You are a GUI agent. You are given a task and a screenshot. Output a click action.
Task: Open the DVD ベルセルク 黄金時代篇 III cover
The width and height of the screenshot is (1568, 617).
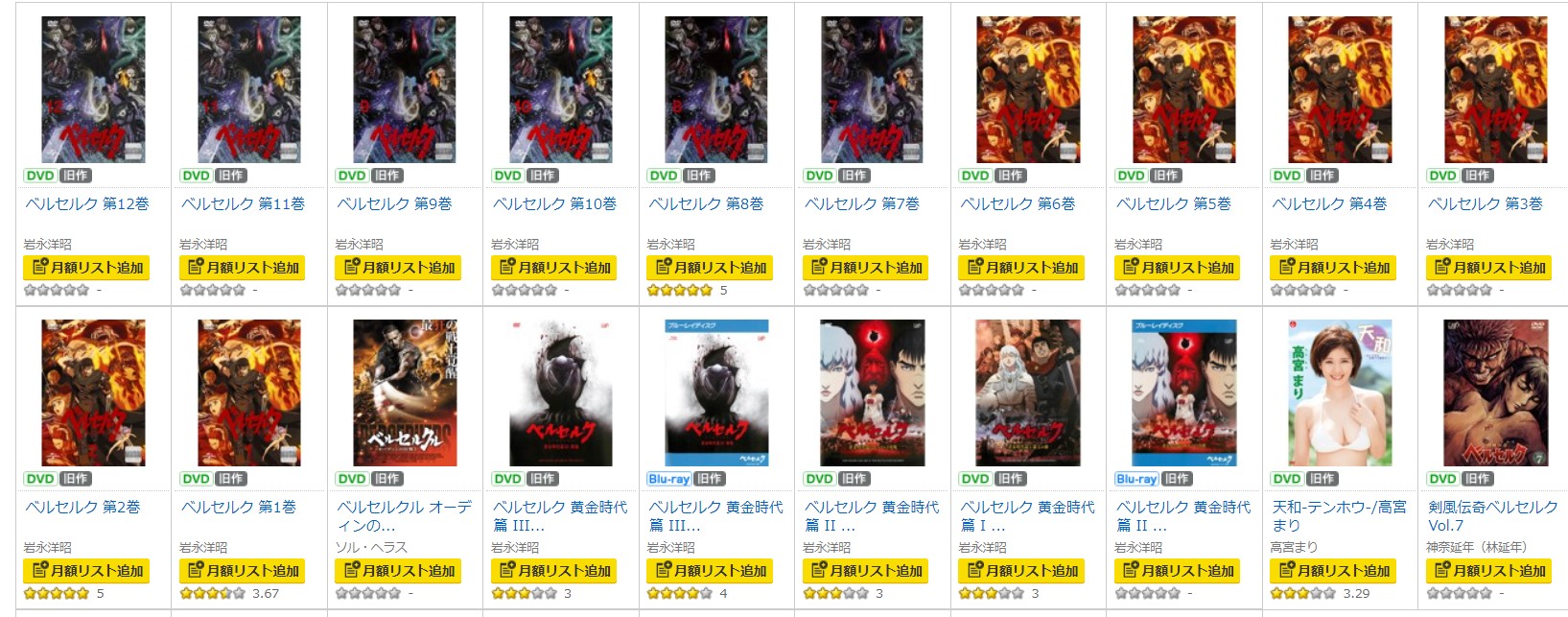click(561, 392)
